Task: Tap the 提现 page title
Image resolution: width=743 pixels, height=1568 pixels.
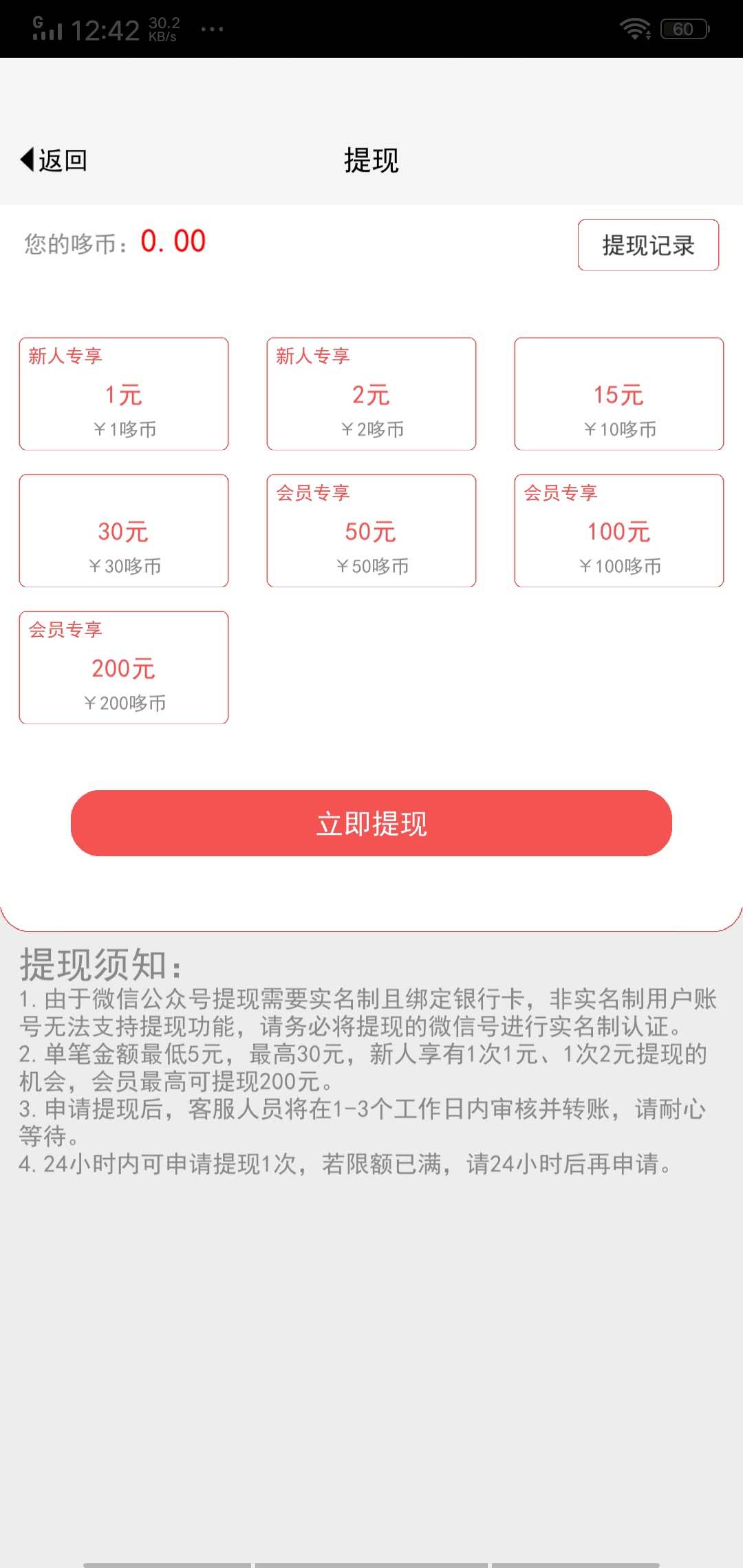Action: [371, 160]
